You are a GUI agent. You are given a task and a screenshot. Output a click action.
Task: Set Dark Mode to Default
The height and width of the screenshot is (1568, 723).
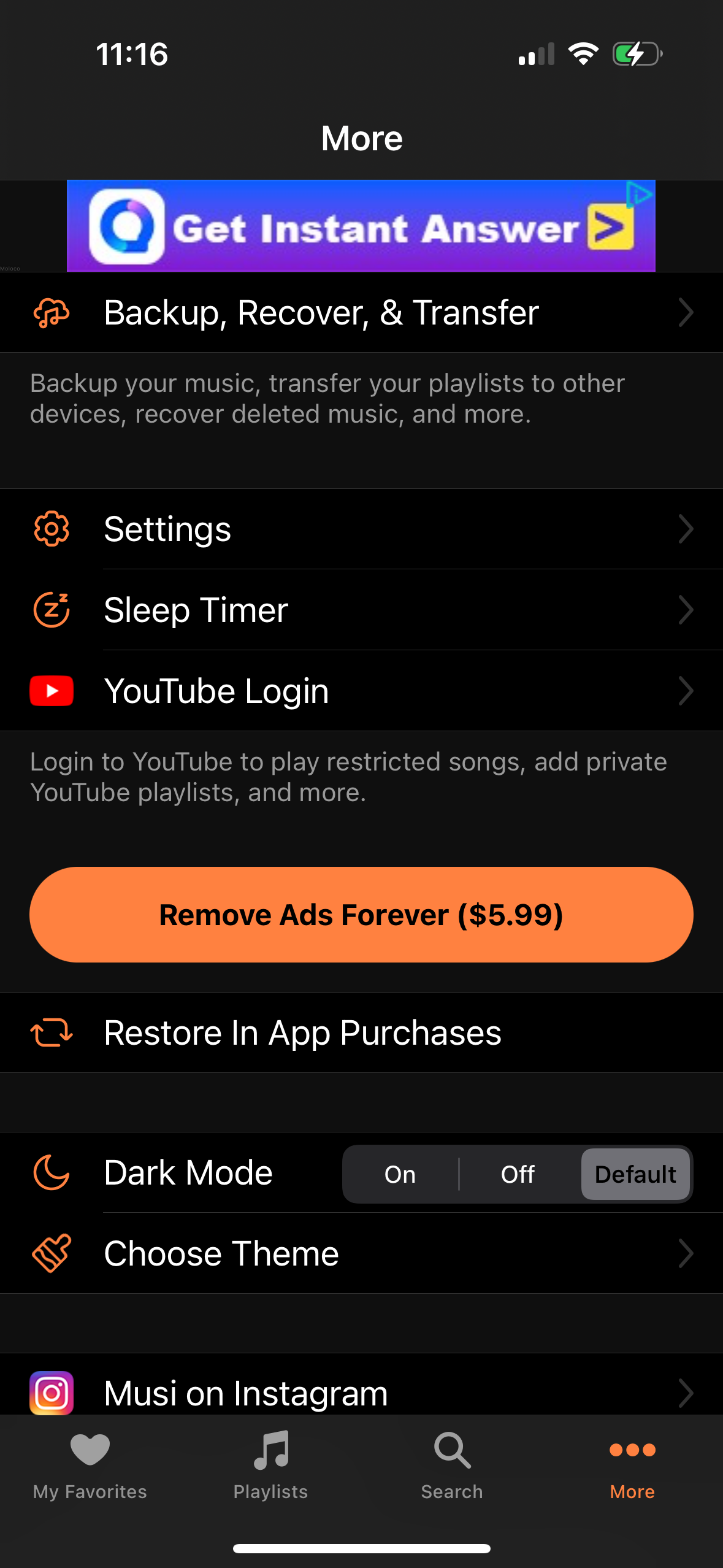[x=636, y=1174]
